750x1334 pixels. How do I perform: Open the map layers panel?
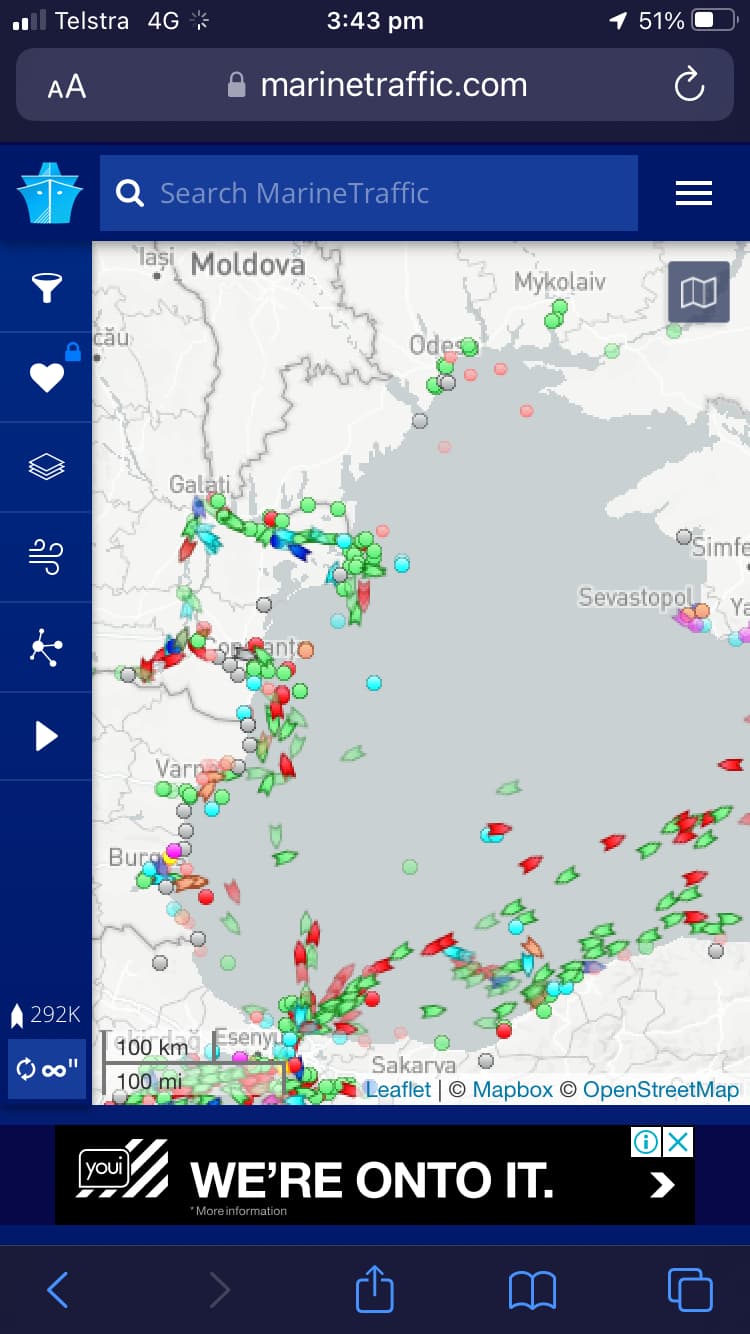tap(46, 467)
